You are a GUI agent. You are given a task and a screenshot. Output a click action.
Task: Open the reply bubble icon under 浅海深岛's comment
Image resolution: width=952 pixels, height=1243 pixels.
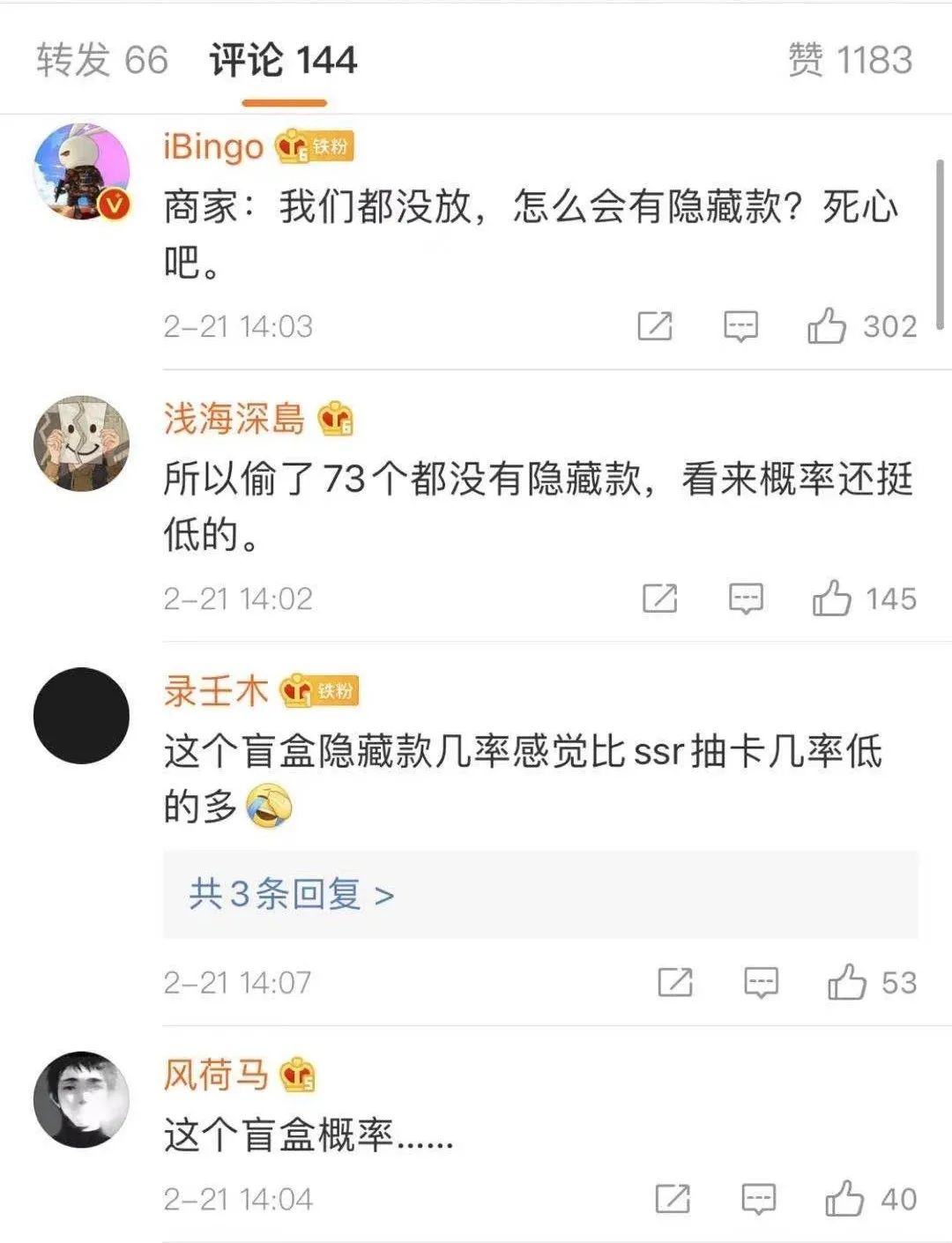pos(745,598)
